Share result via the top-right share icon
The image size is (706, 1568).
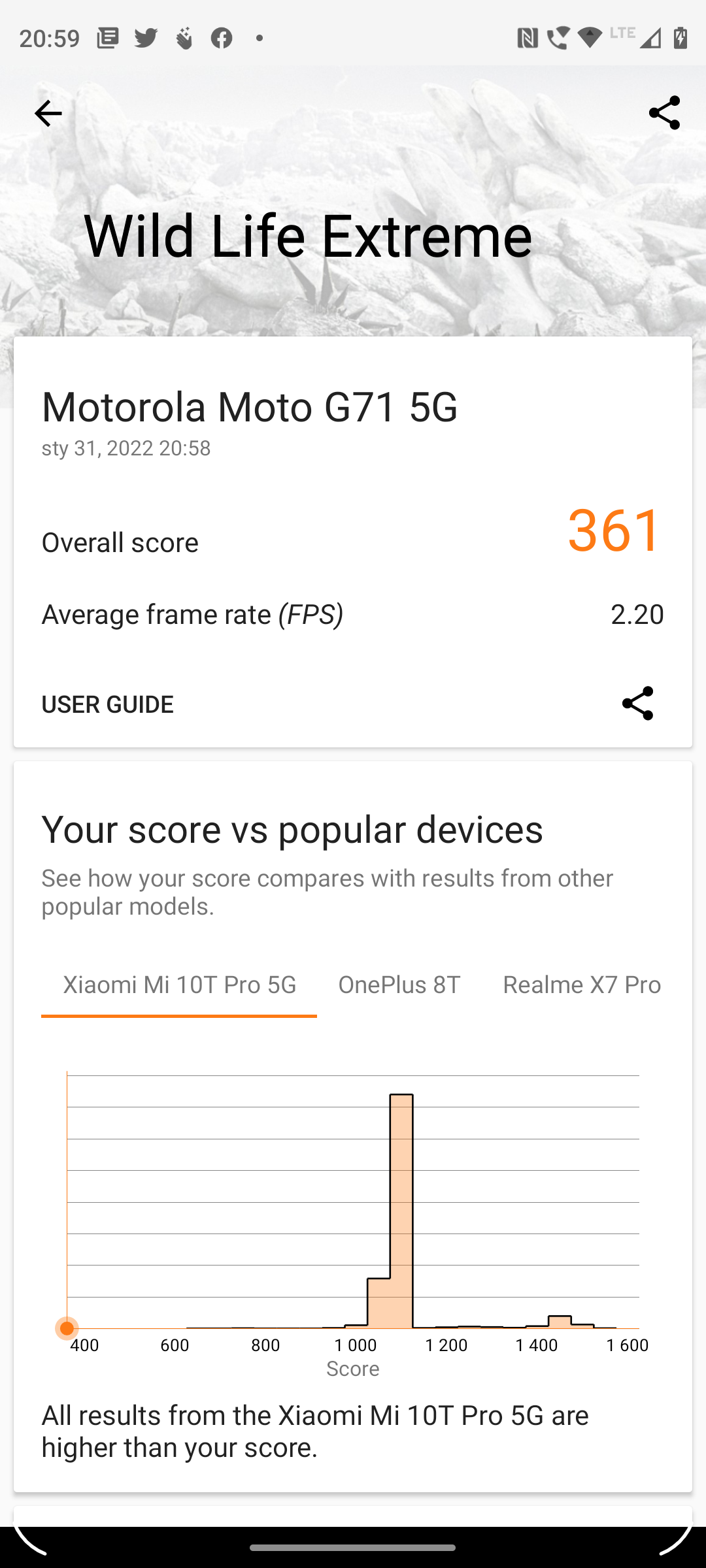tap(664, 113)
